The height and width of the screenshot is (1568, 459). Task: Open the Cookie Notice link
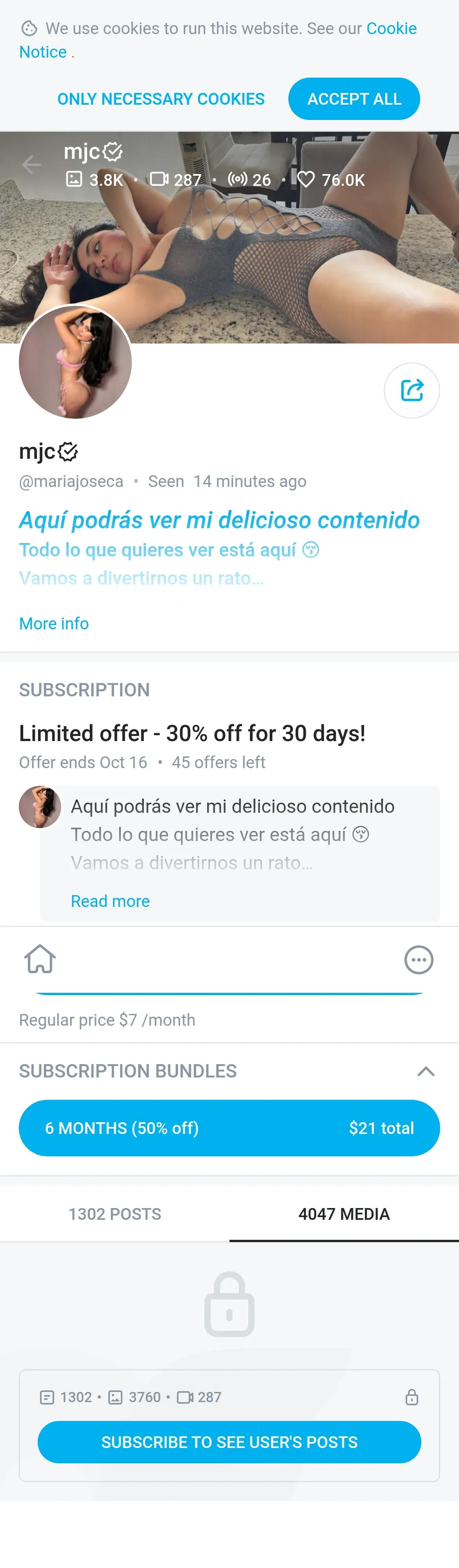coord(391,29)
